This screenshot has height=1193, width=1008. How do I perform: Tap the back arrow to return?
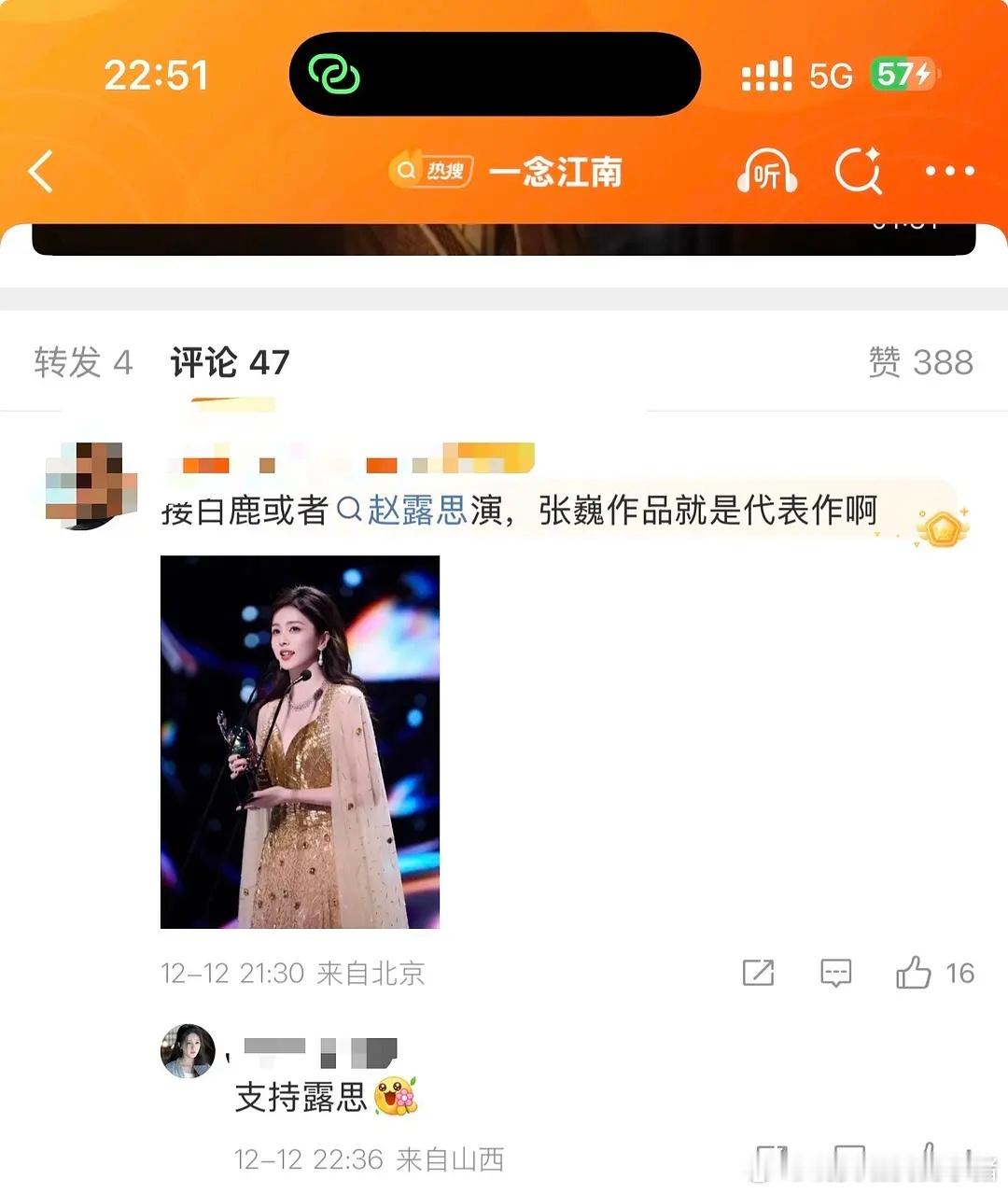tap(37, 172)
